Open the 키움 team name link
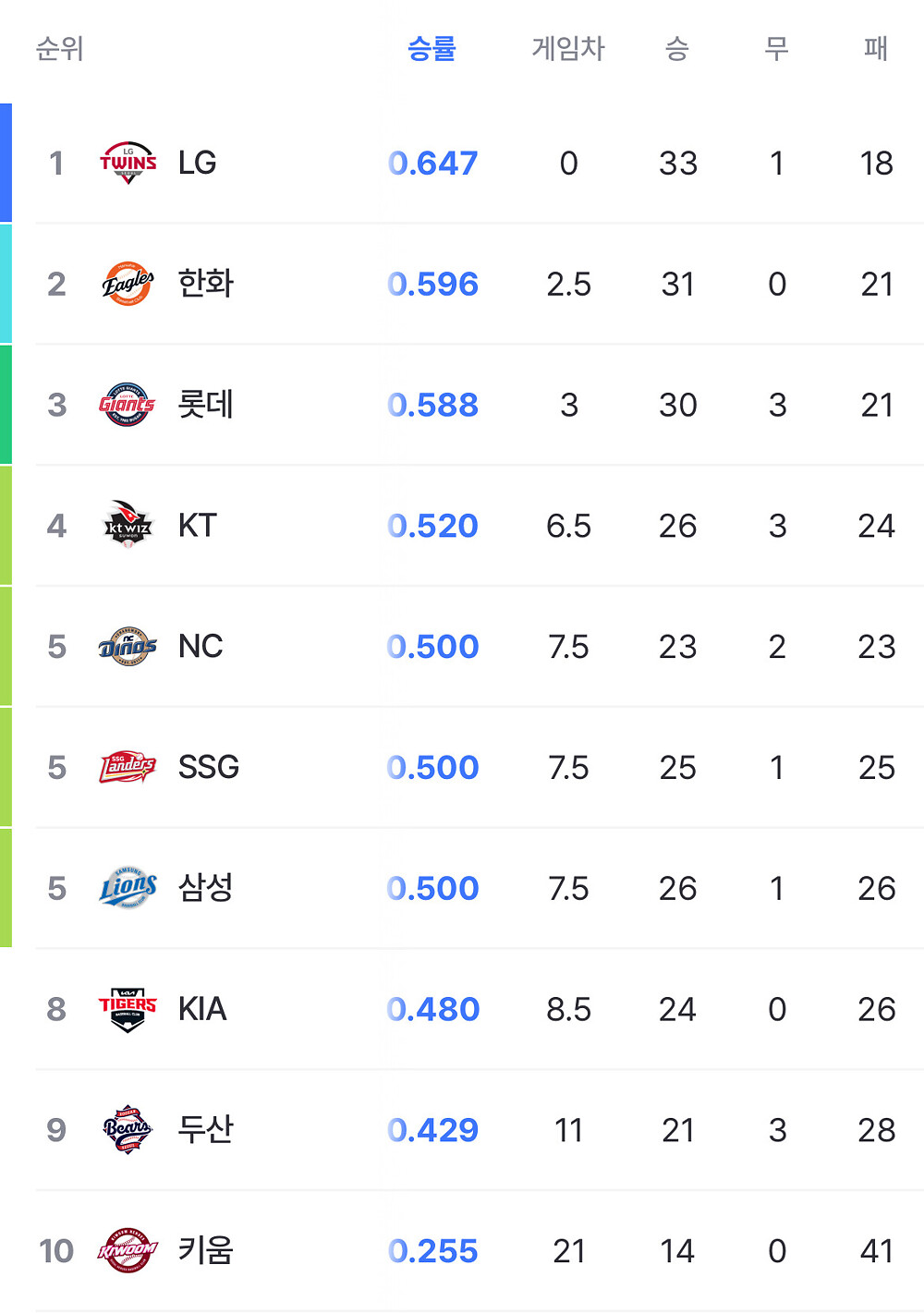Image resolution: width=924 pixels, height=1313 pixels. [205, 1250]
